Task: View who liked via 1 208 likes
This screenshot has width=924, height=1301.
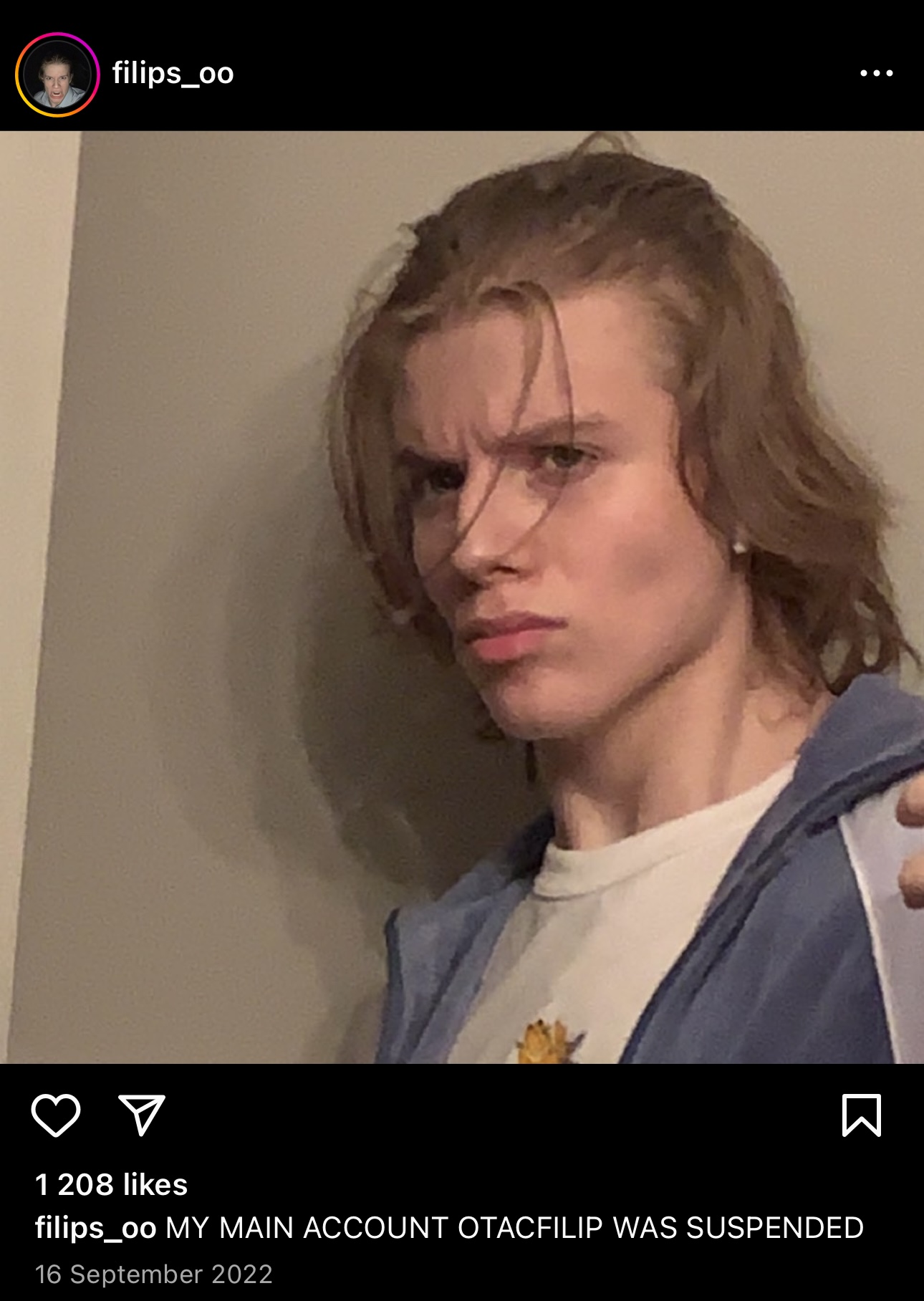Action: [x=111, y=1185]
